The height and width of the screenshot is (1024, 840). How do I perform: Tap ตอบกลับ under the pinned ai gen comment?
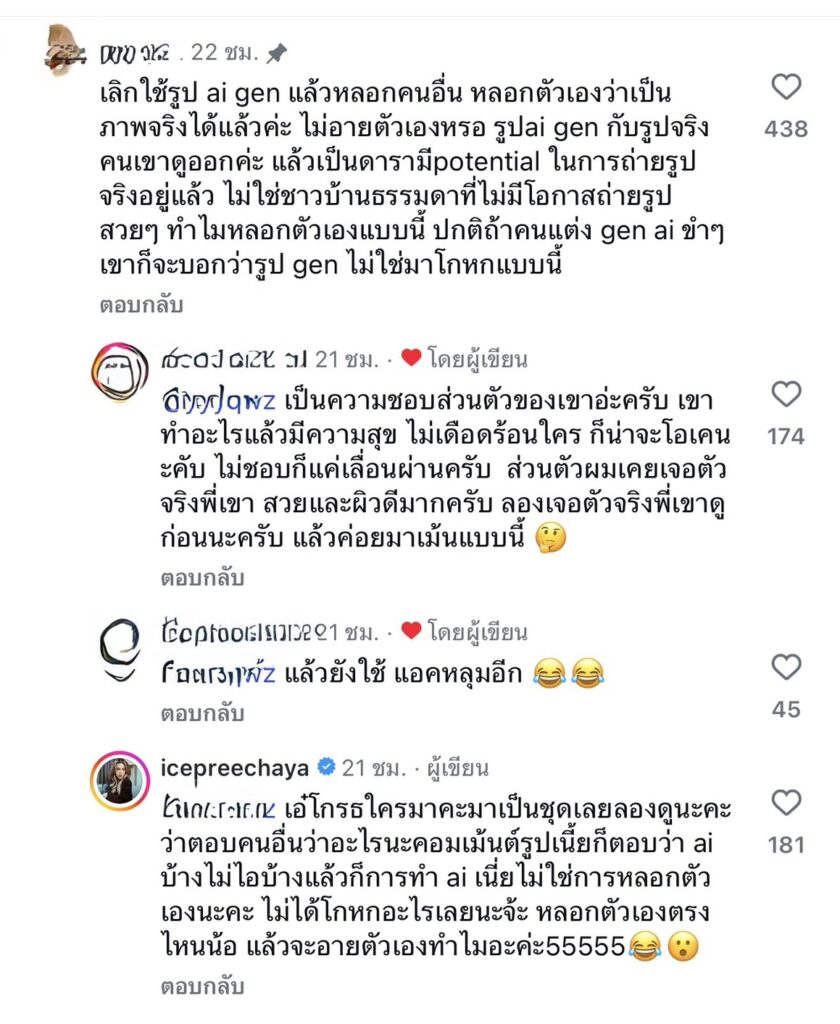140,305
